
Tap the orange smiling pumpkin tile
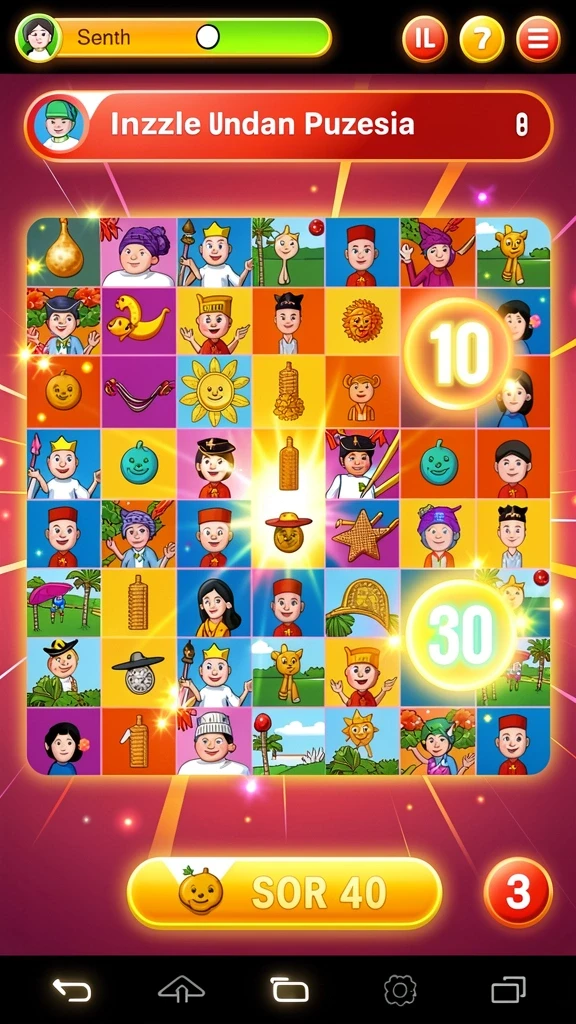(64, 392)
